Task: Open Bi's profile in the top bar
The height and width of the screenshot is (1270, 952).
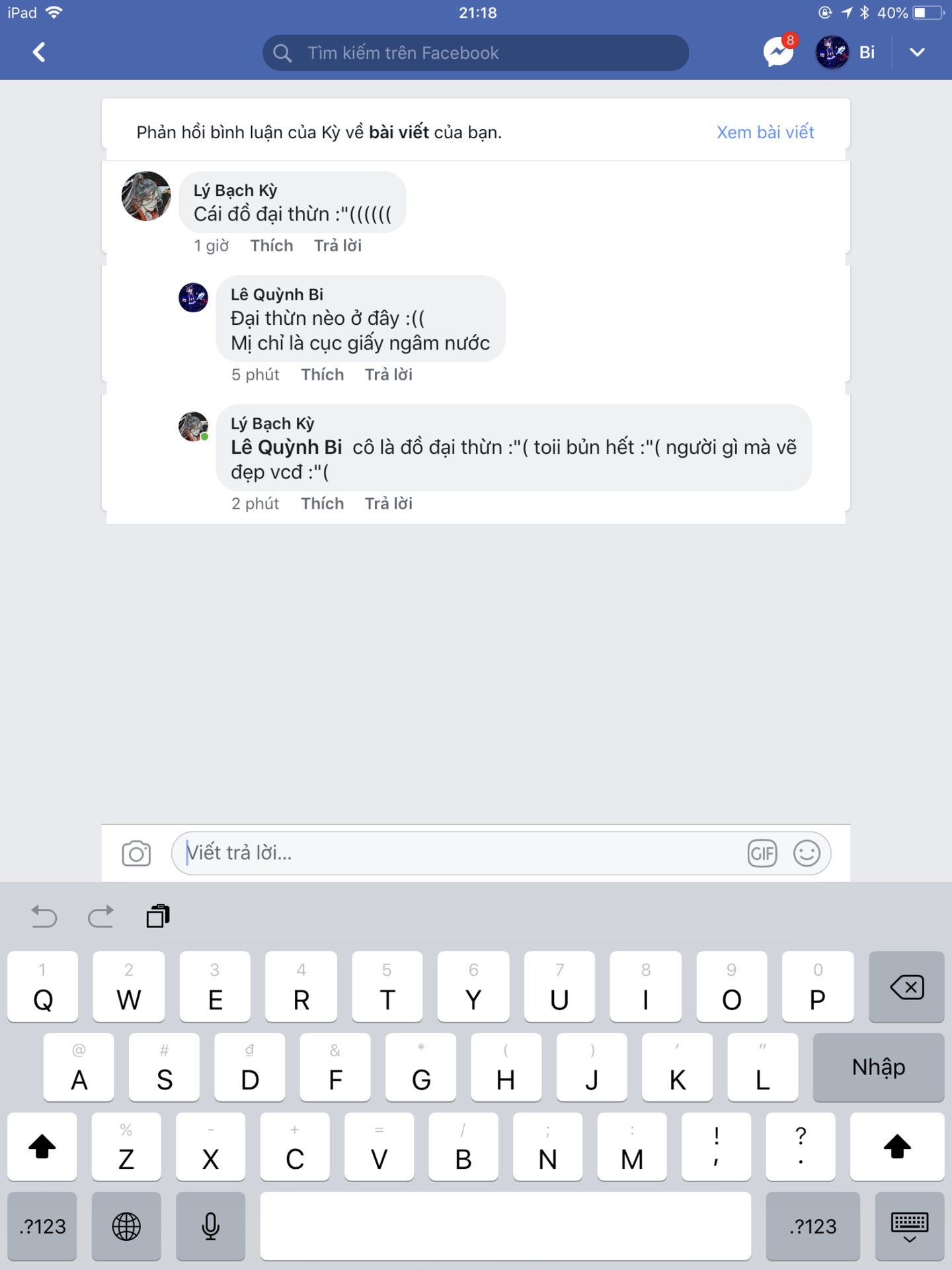Action: coord(846,52)
